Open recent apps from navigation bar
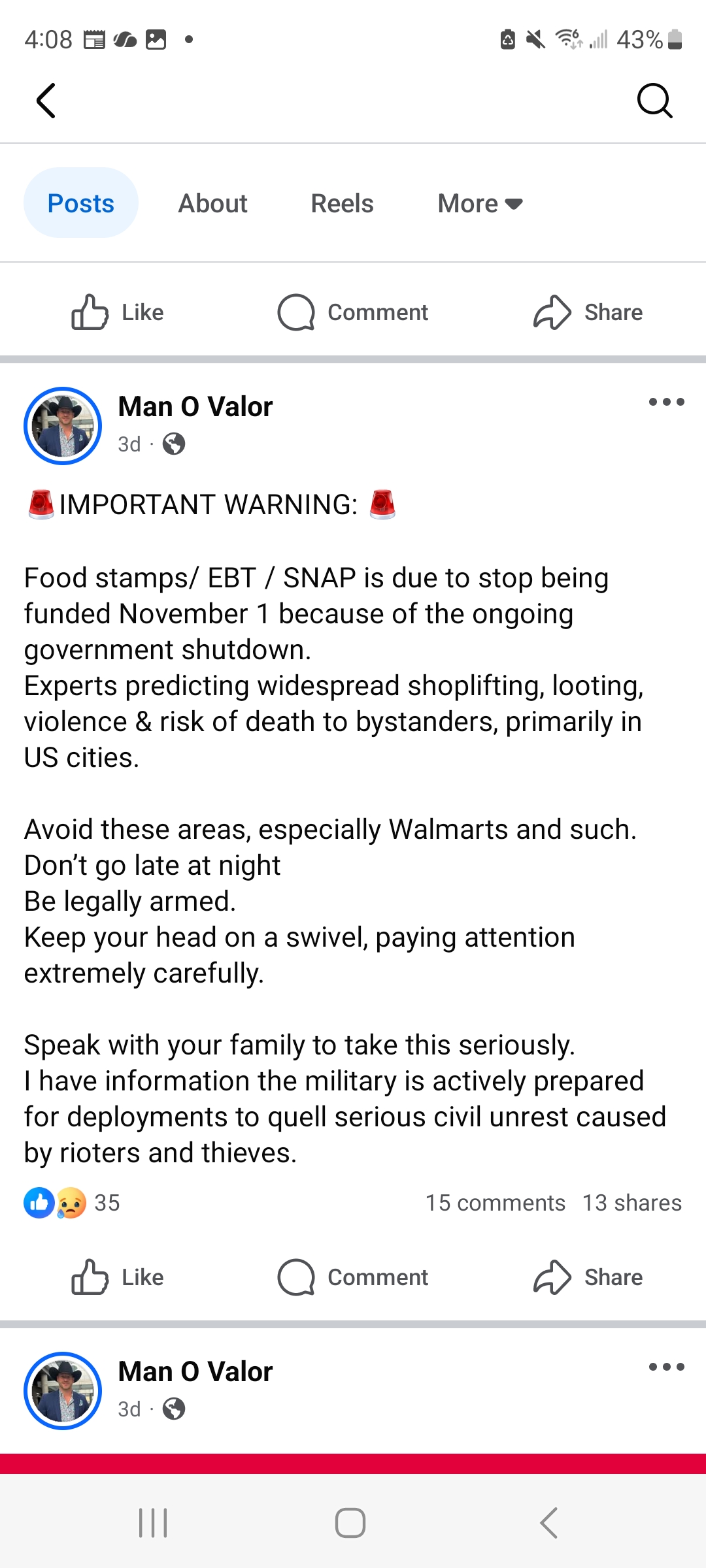 coord(154,1523)
